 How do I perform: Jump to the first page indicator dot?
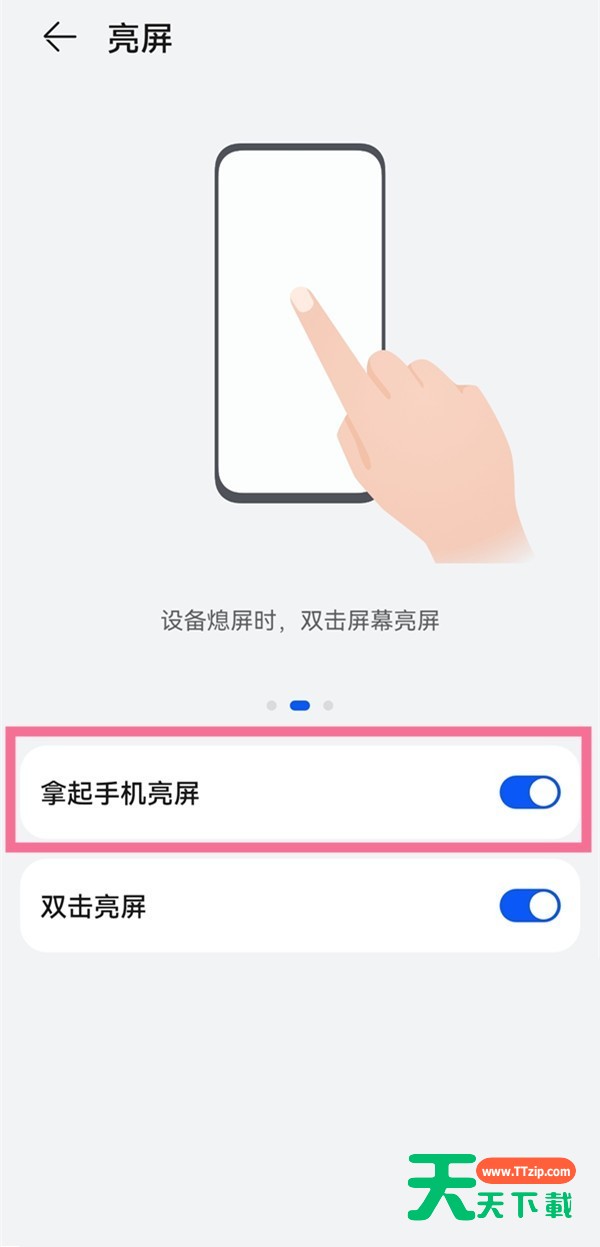point(272,705)
